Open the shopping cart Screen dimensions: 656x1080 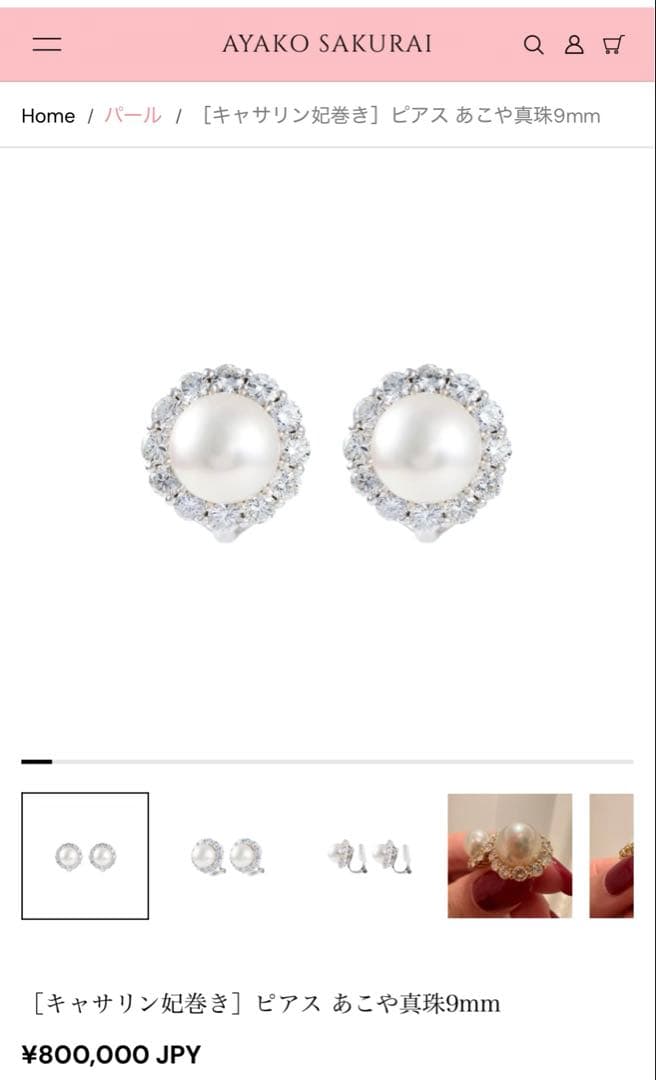pos(613,44)
